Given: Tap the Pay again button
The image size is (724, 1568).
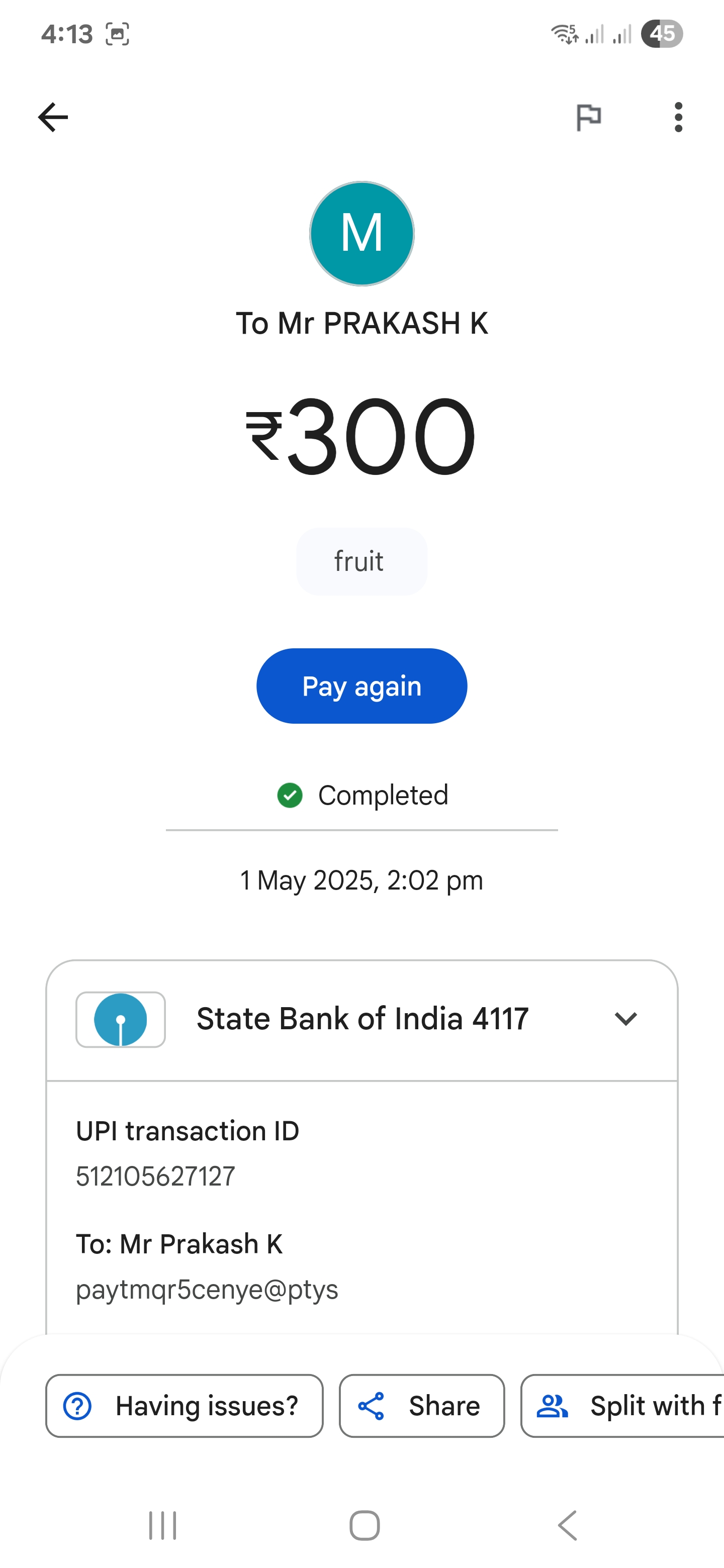Looking at the screenshot, I should point(361,686).
